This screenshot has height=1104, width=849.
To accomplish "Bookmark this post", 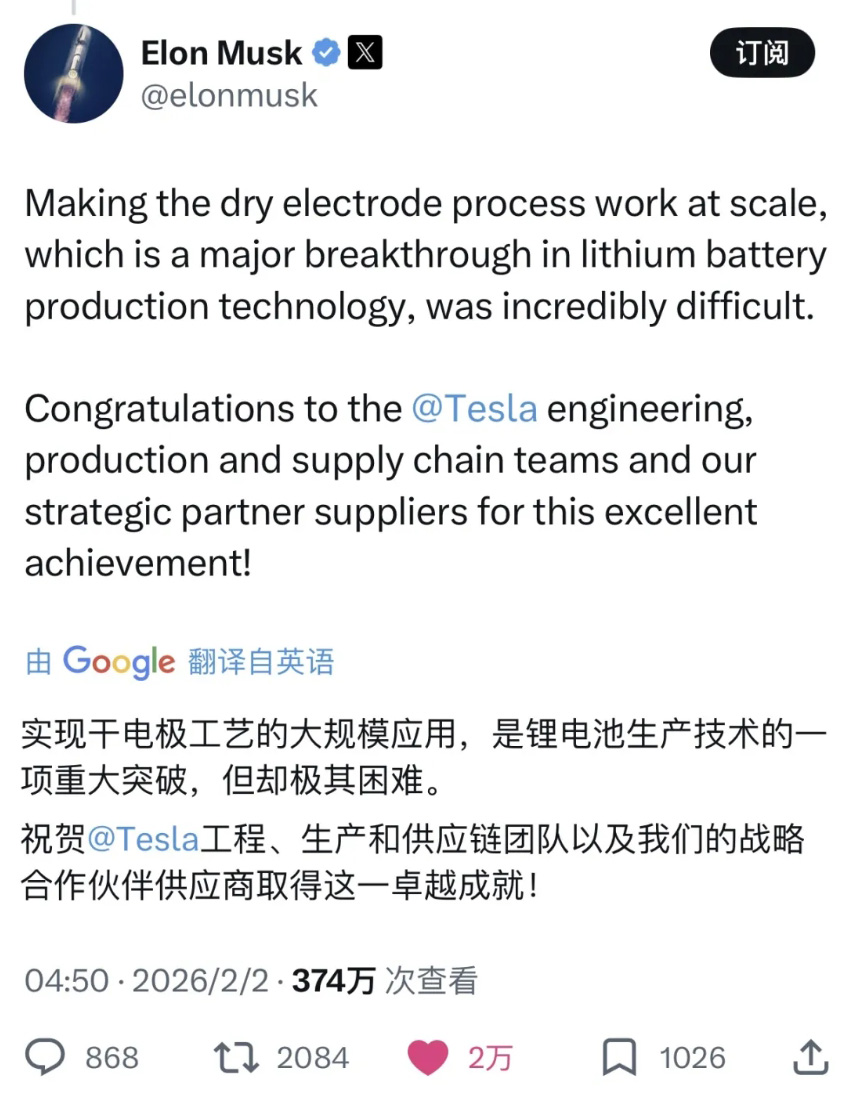I will tap(620, 1057).
